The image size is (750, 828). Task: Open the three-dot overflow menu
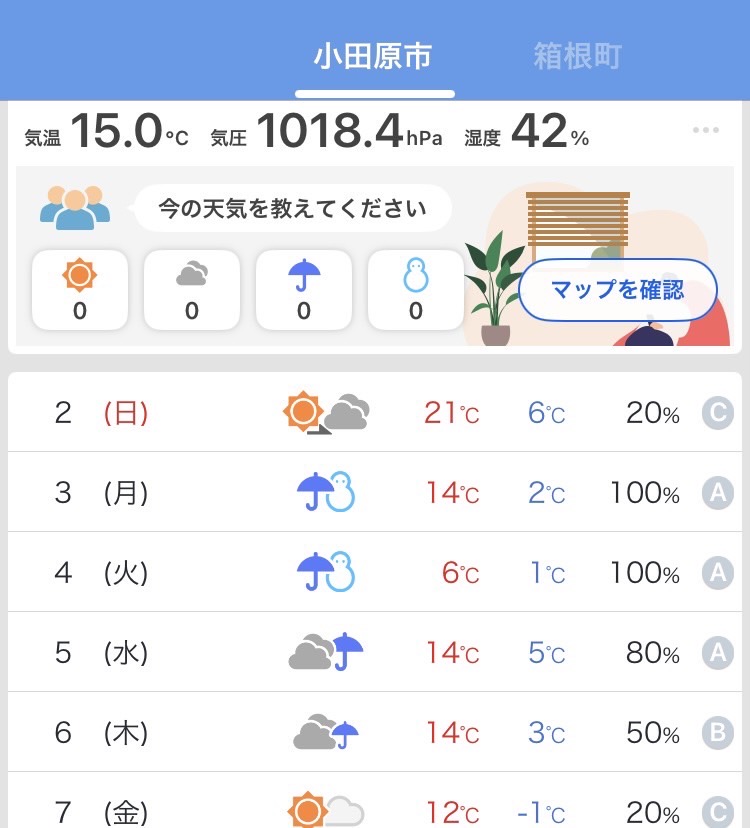pos(705,131)
